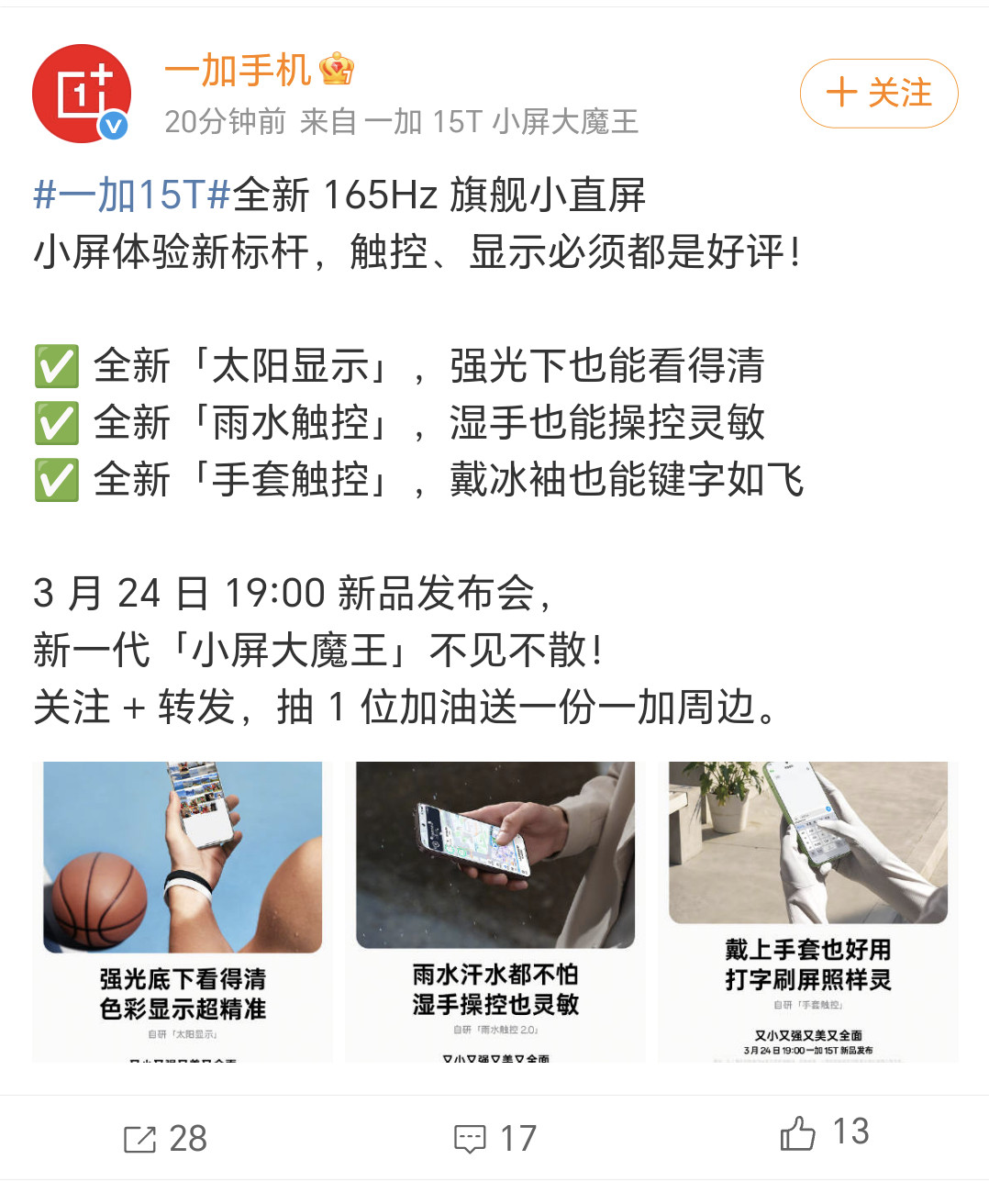
Task: Open the hashtag #一加15T#
Action: (x=127, y=194)
